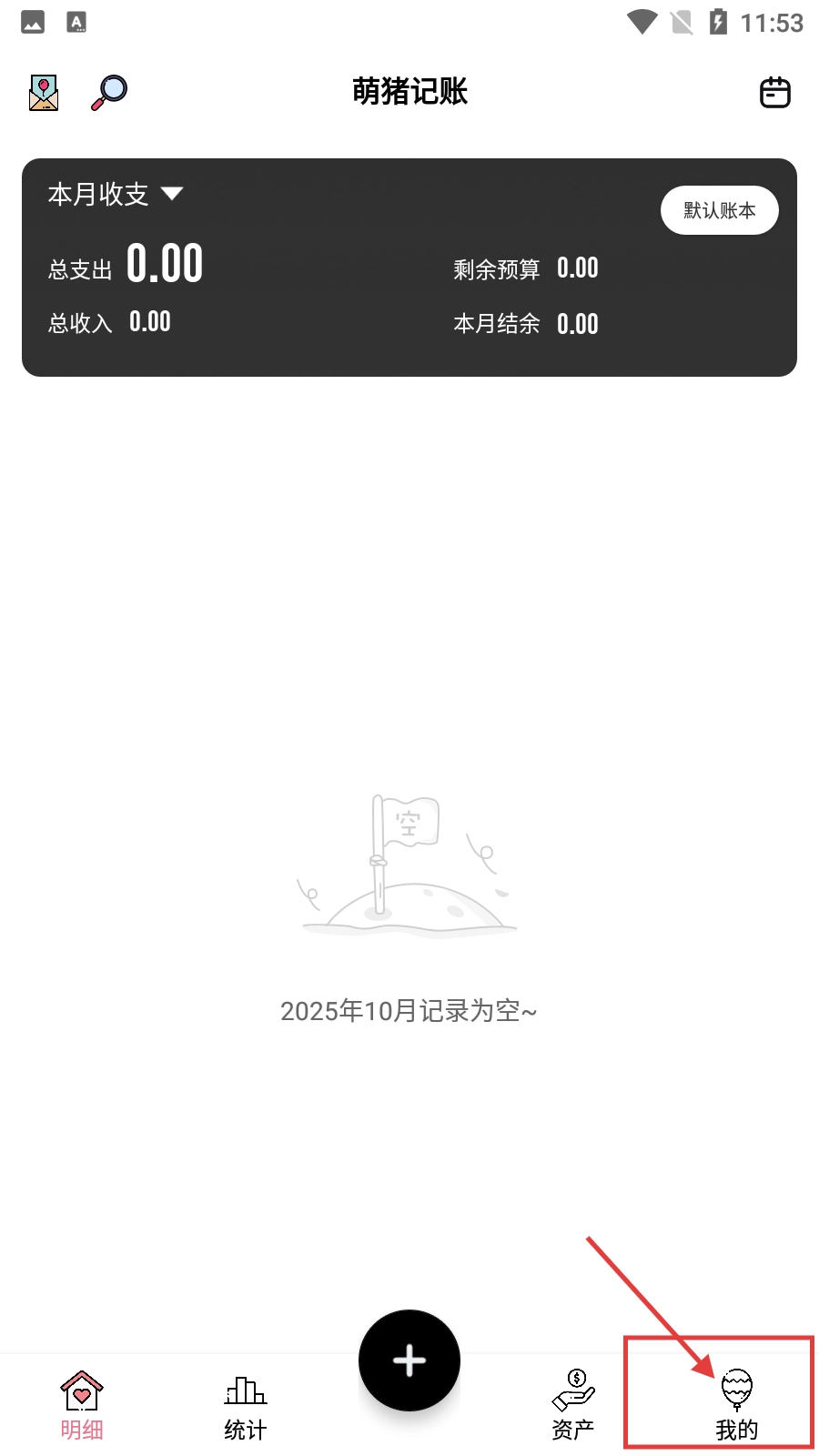Add a new record with the plus button

tap(409, 1360)
